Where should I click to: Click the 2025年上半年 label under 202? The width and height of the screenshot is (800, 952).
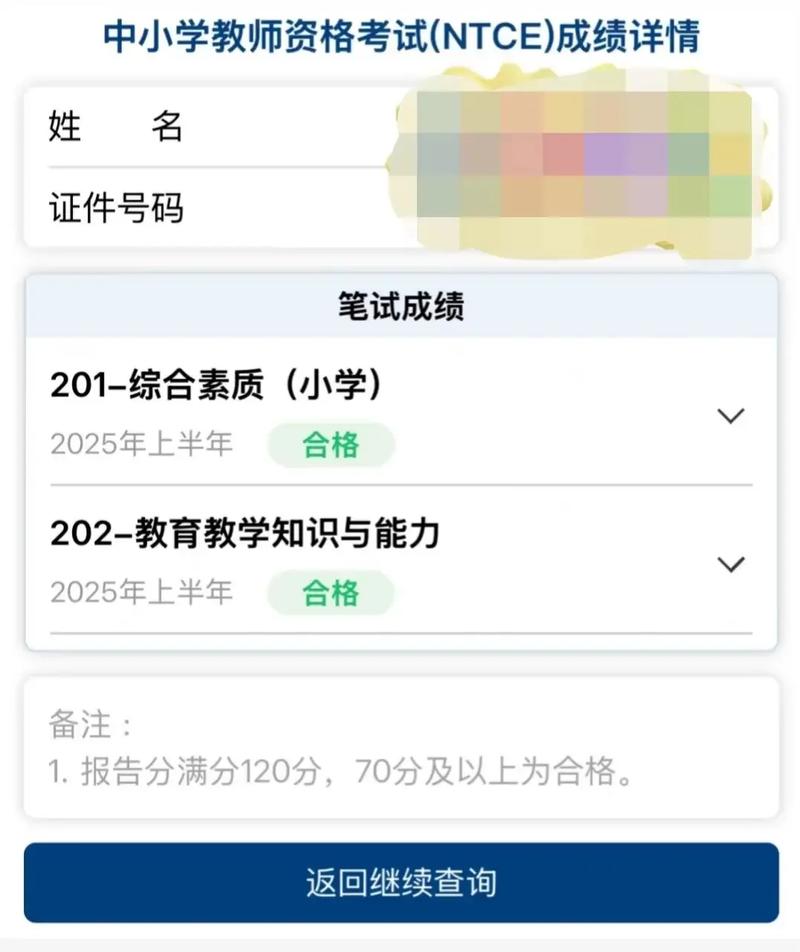pyautogui.click(x=140, y=592)
